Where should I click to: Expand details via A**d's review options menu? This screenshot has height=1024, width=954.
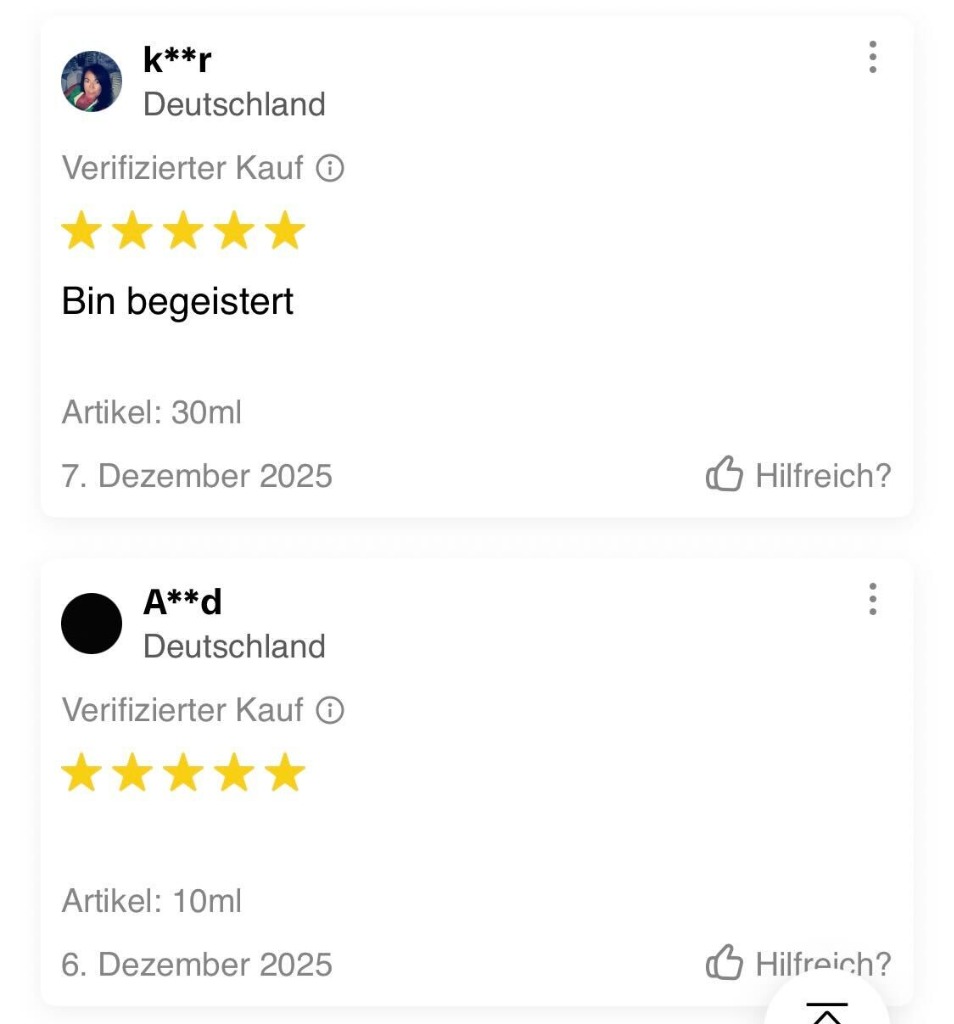coord(874,600)
